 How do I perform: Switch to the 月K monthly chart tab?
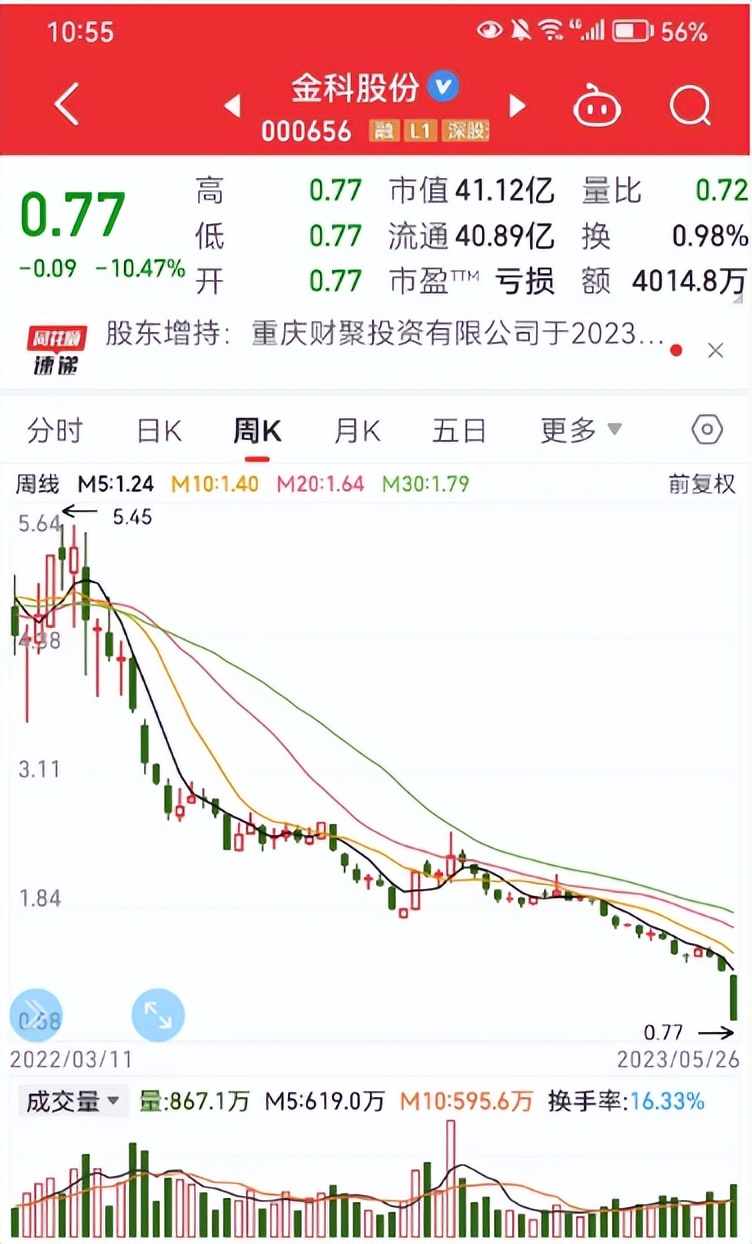pos(357,430)
